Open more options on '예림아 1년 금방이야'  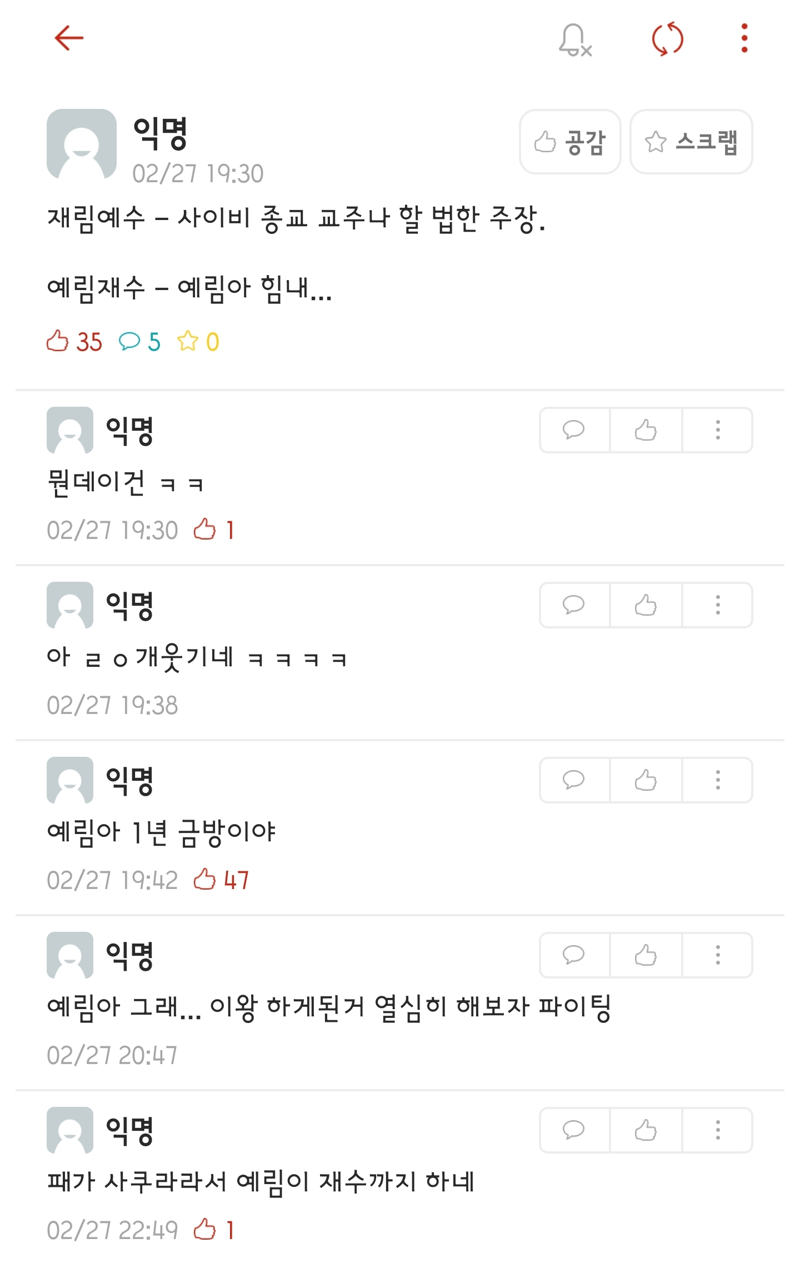pos(718,780)
